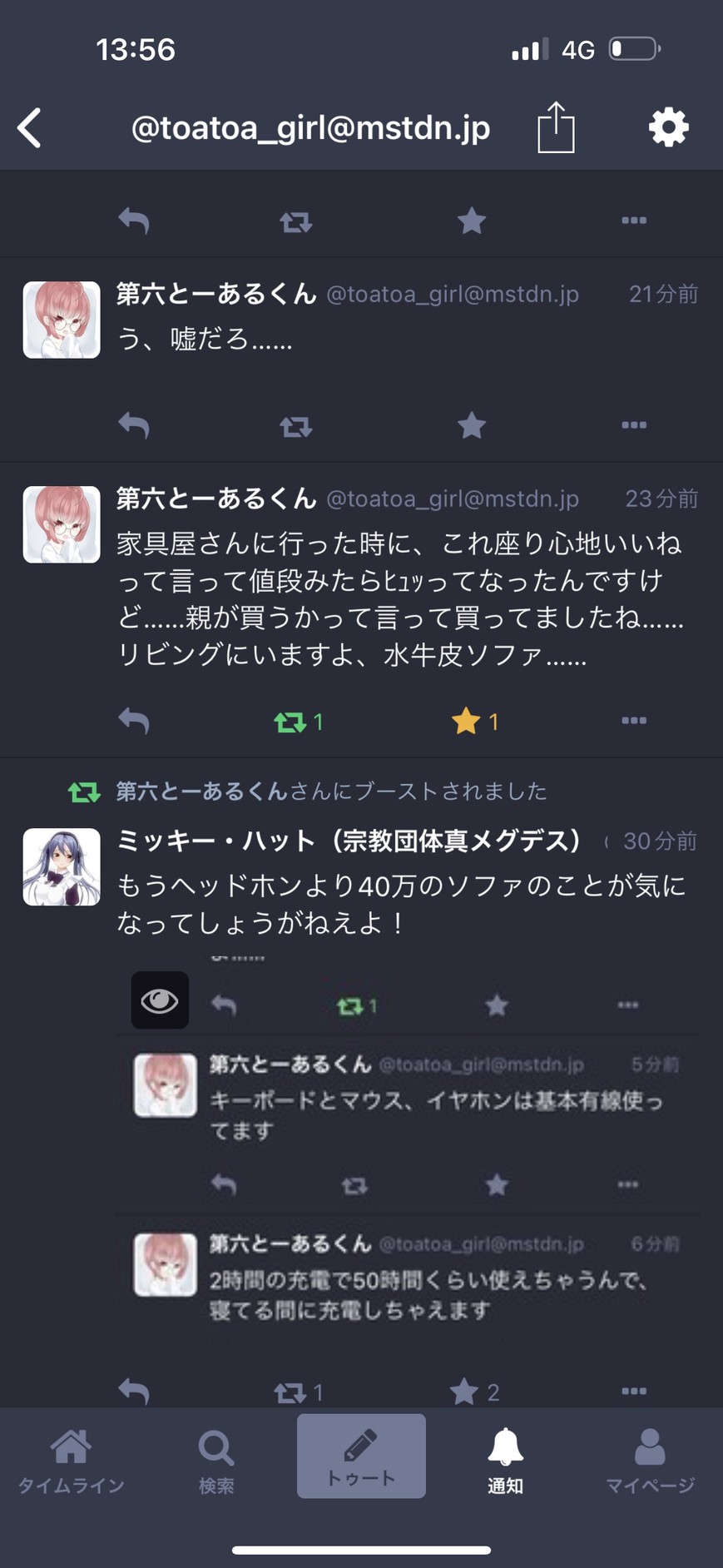Hide the attached image with eye icon
This screenshot has height=1568, width=723.
coord(160,1000)
